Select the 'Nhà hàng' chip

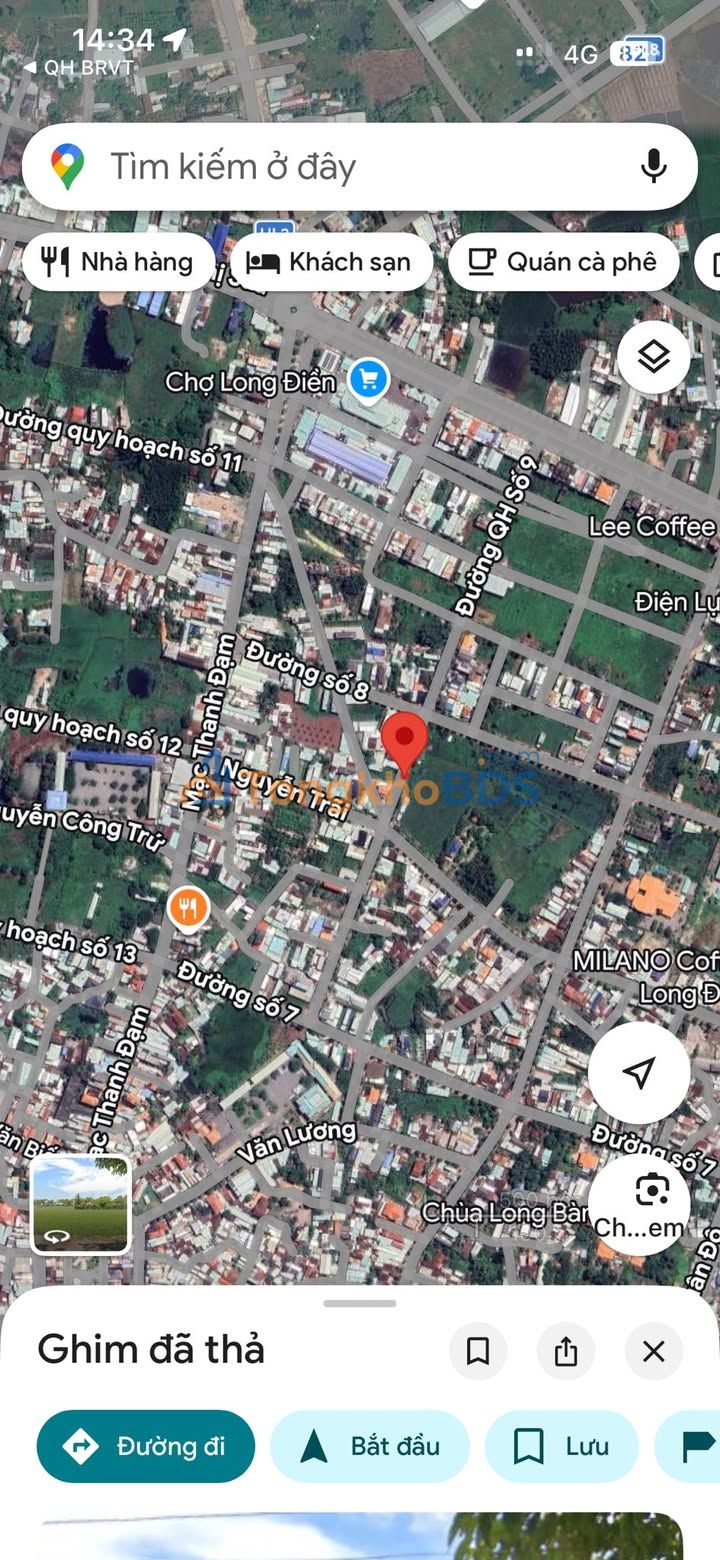[x=118, y=263]
